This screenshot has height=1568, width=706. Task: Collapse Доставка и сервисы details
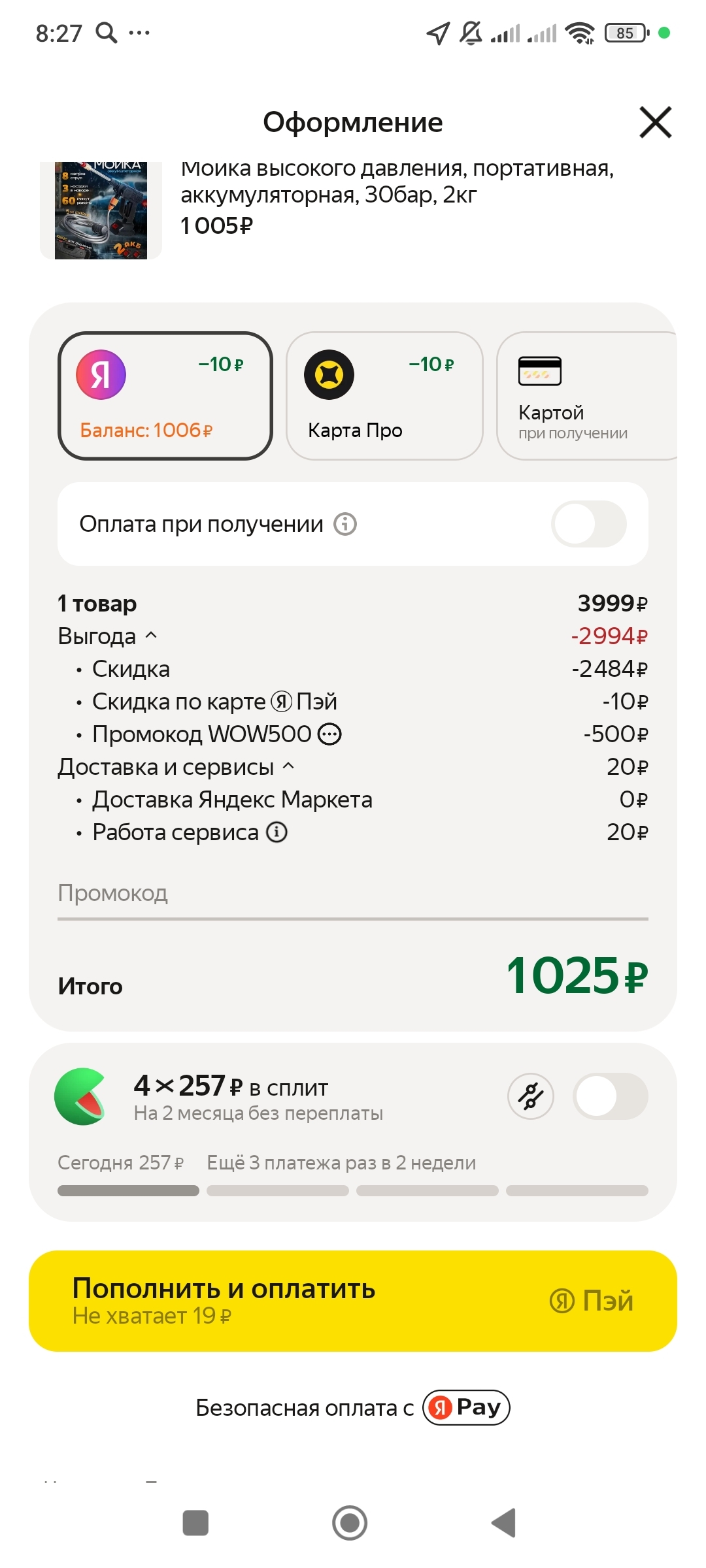tap(288, 766)
